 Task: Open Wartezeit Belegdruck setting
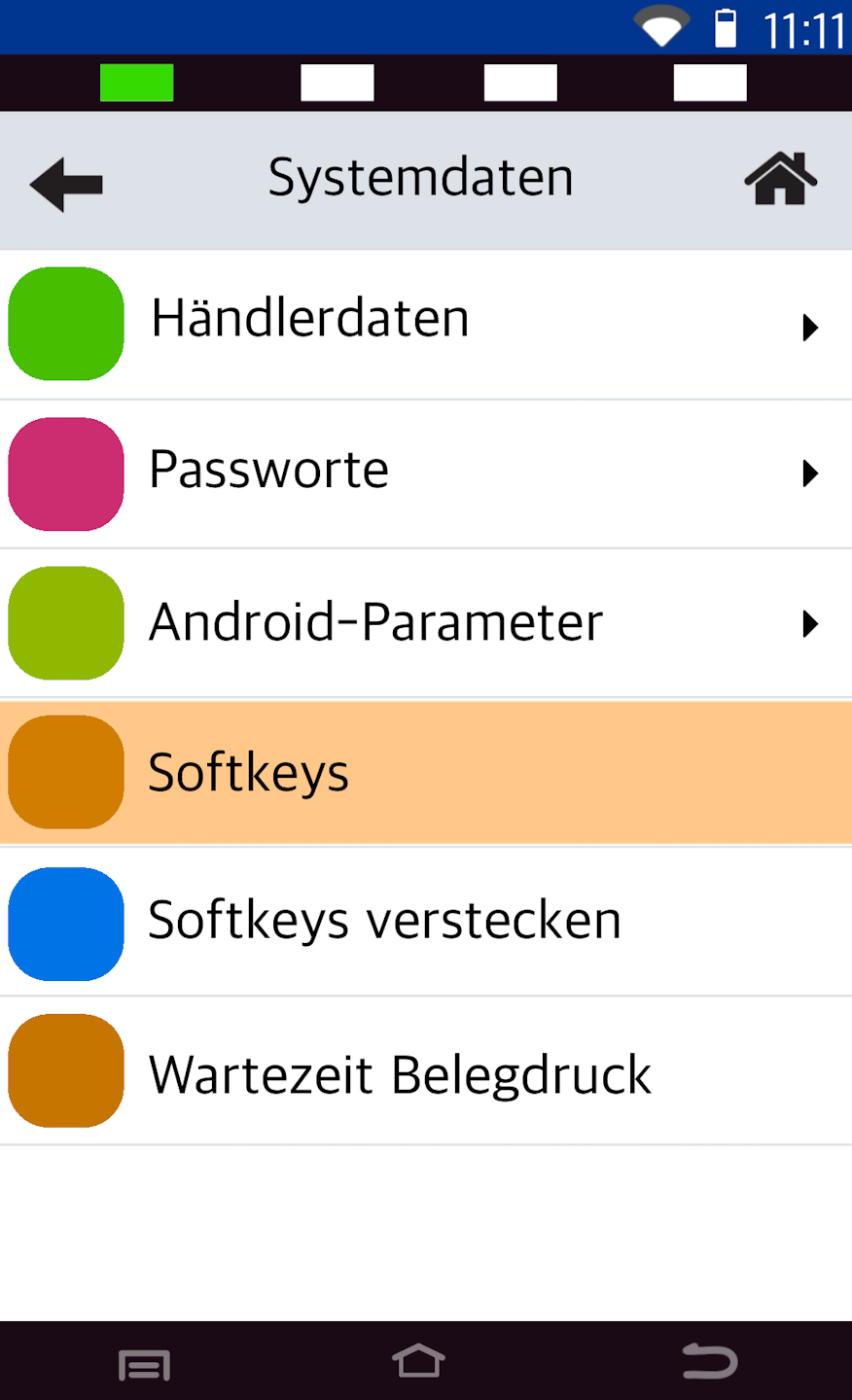426,1071
